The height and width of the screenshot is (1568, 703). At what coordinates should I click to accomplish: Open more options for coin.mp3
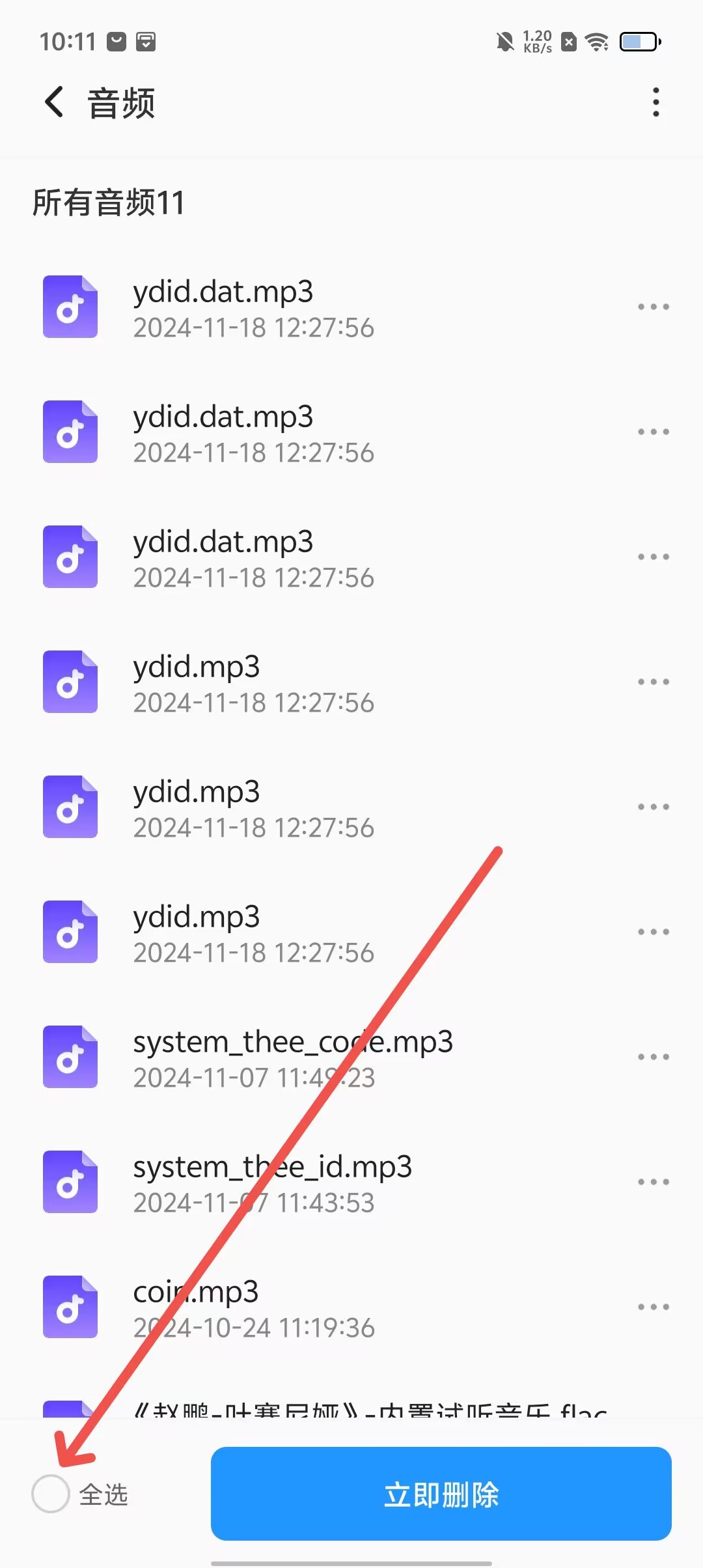click(x=654, y=1307)
